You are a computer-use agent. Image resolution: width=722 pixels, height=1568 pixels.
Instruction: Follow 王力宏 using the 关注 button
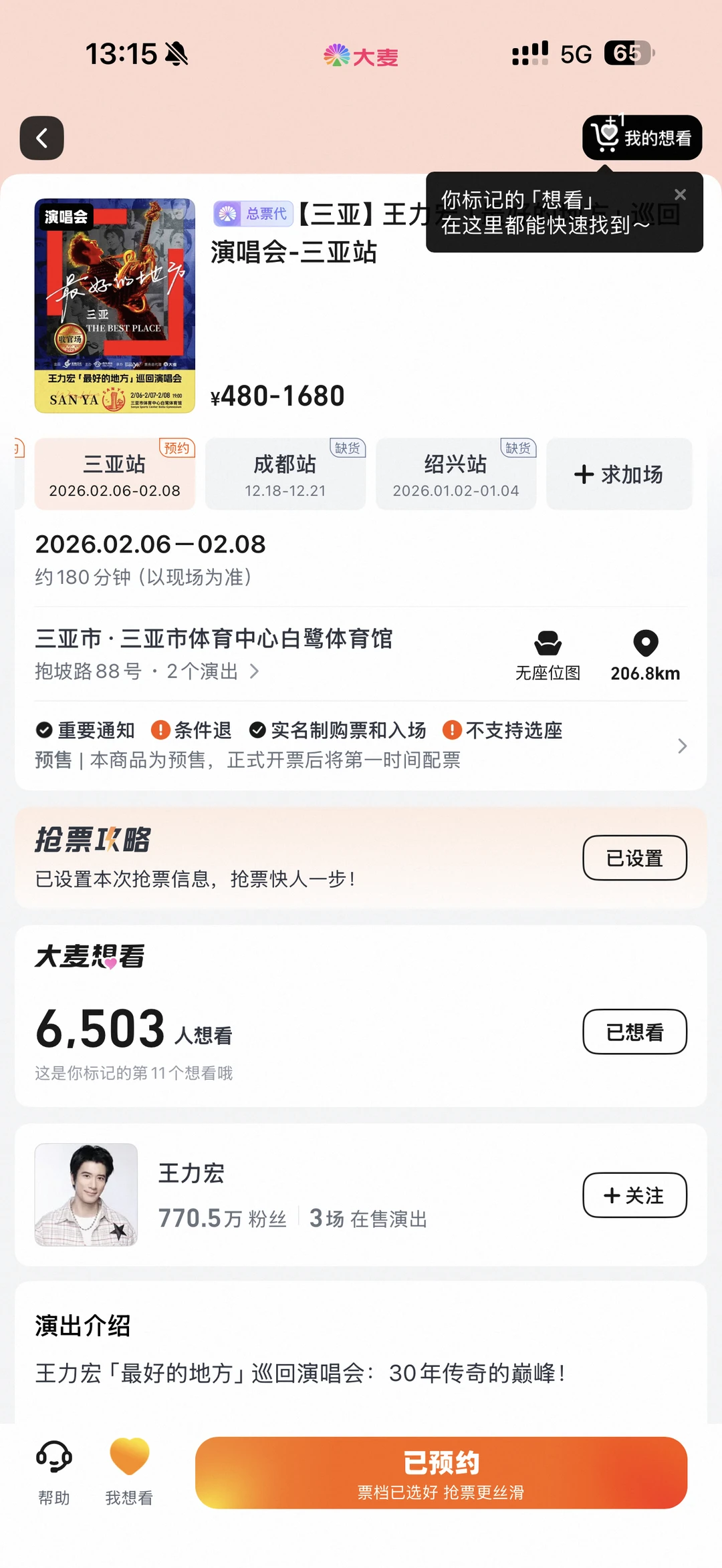tap(634, 1196)
